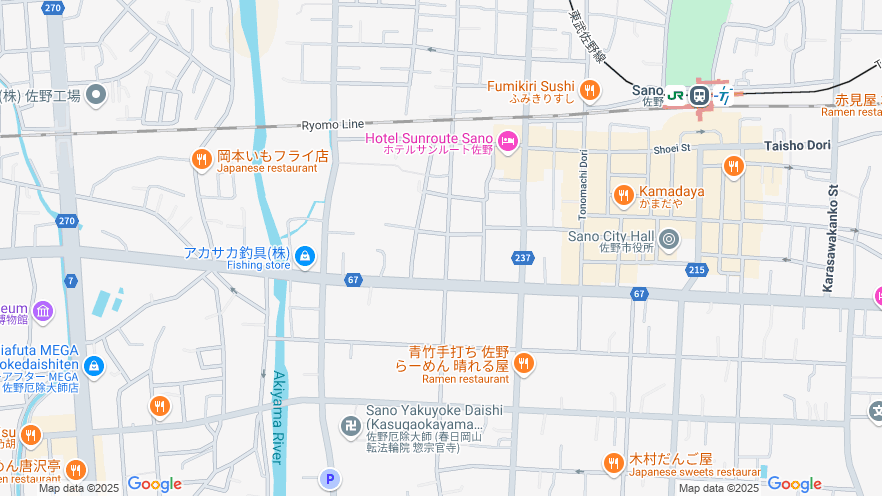882x496 pixels.
Task: View Kamadaya restaurant details
Action: (624, 194)
